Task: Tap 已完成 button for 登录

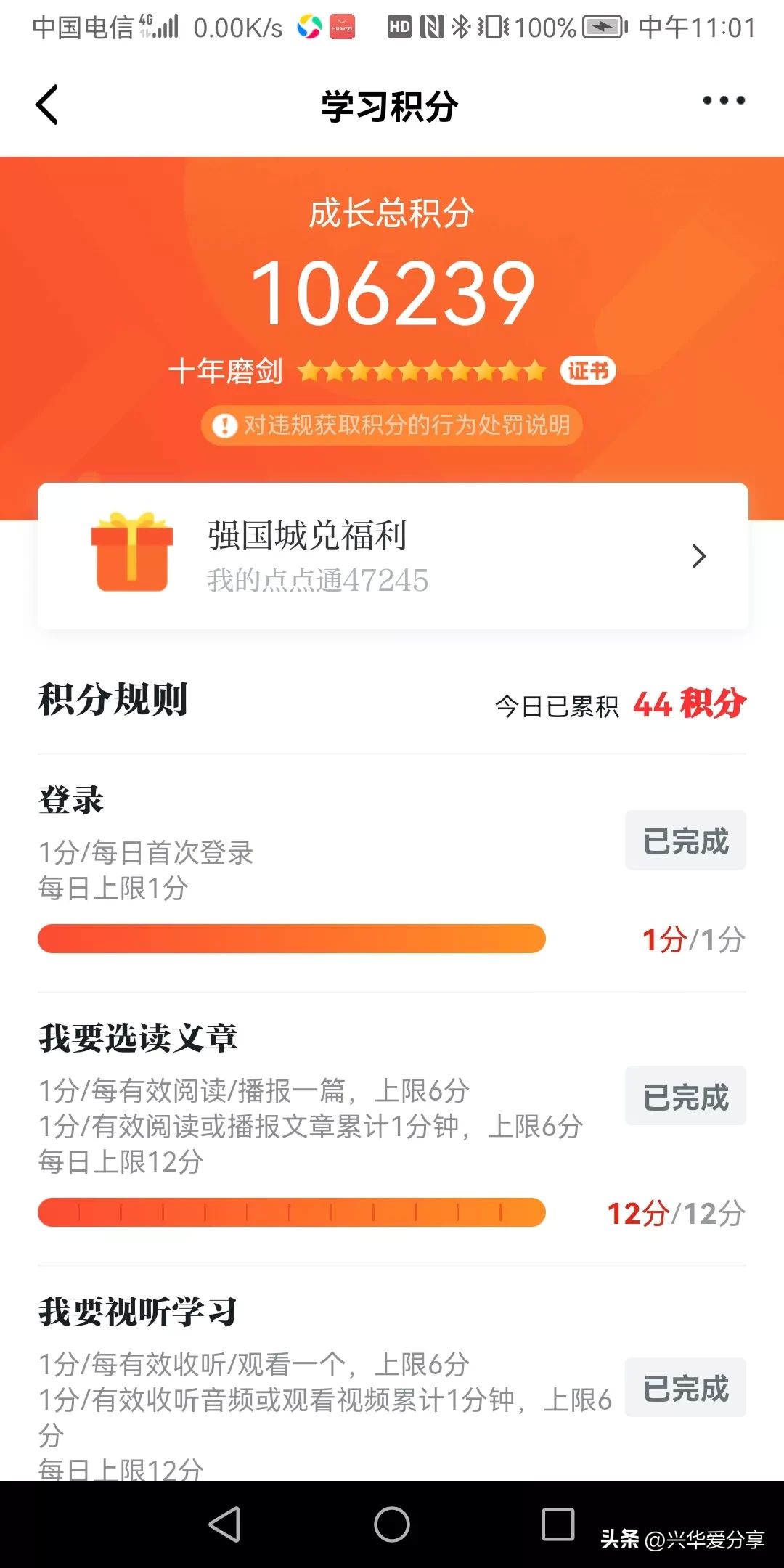Action: click(685, 841)
